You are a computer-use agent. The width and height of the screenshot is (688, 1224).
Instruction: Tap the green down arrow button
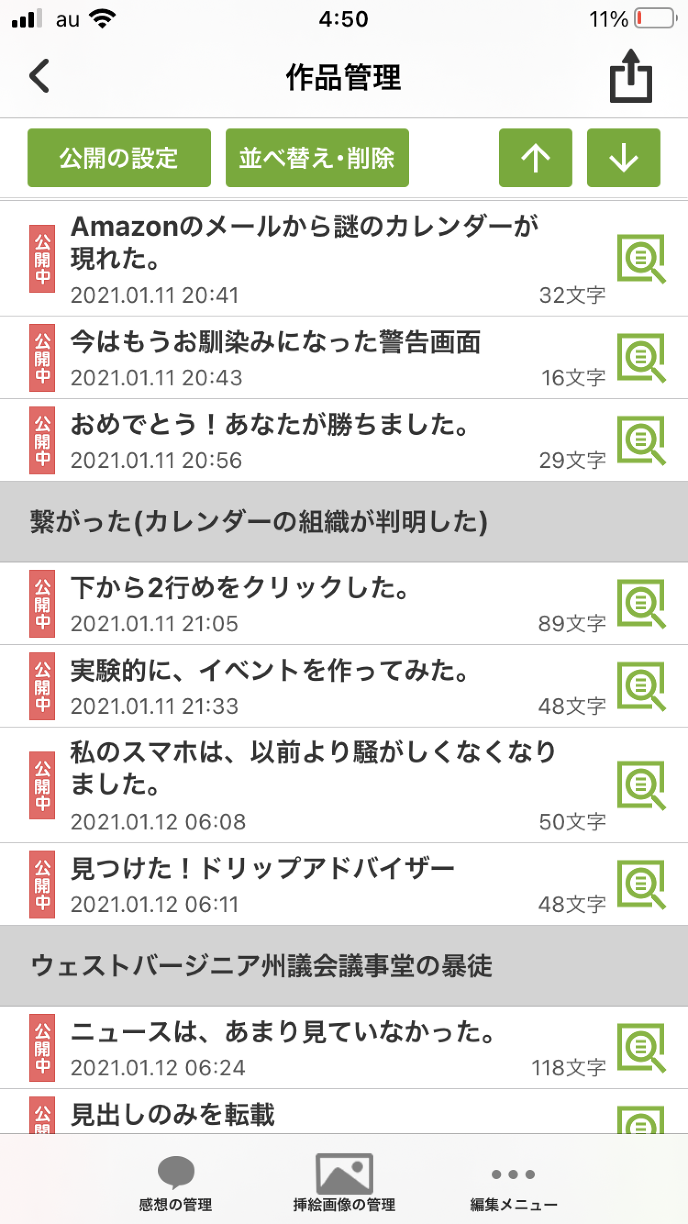[x=623, y=158]
